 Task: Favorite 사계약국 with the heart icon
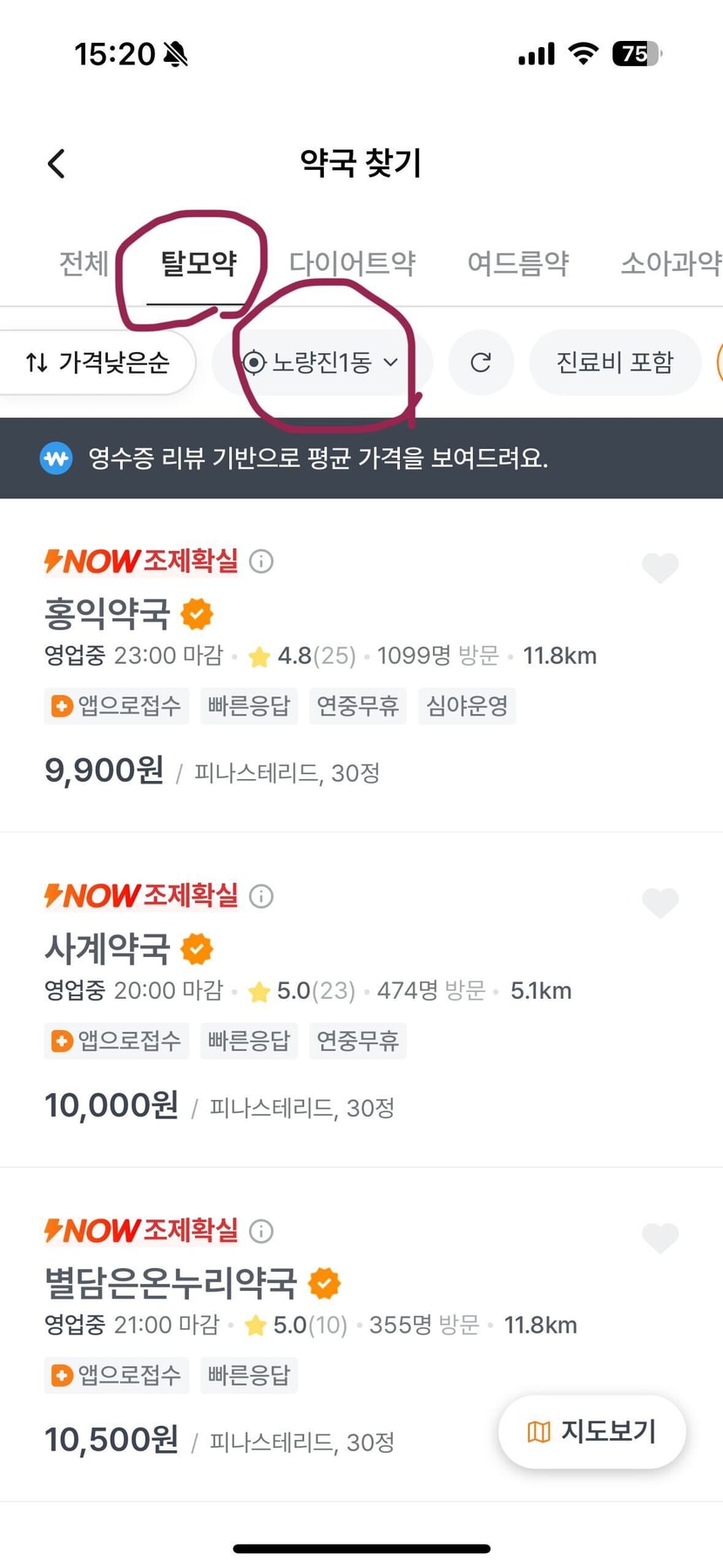[660, 902]
